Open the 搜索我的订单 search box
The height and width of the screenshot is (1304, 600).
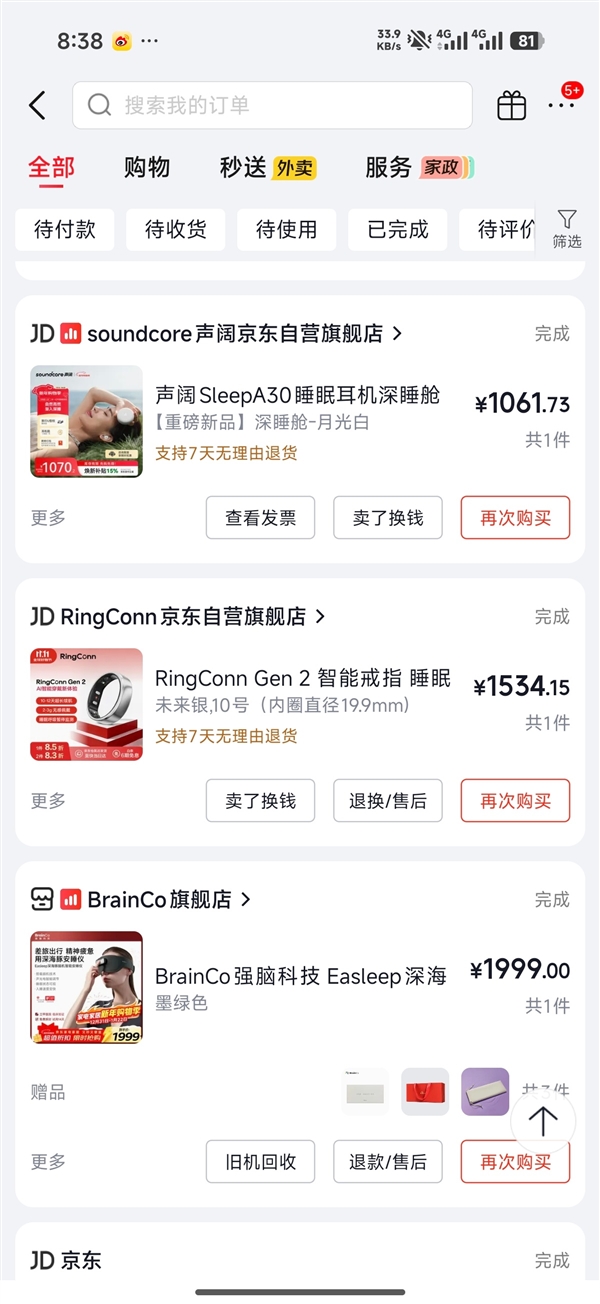(272, 105)
